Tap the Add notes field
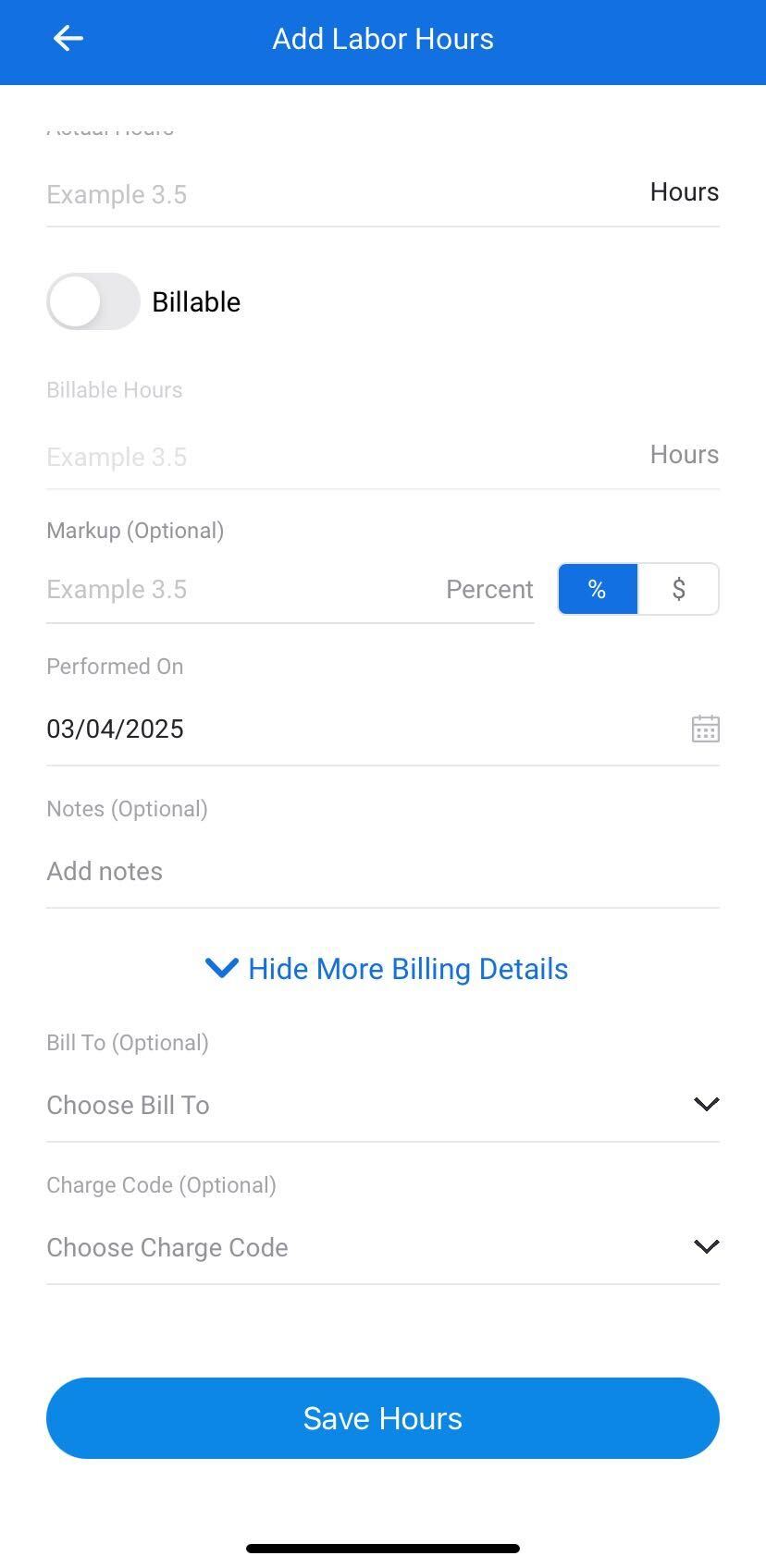This screenshot has height=1568, width=766. (370, 872)
